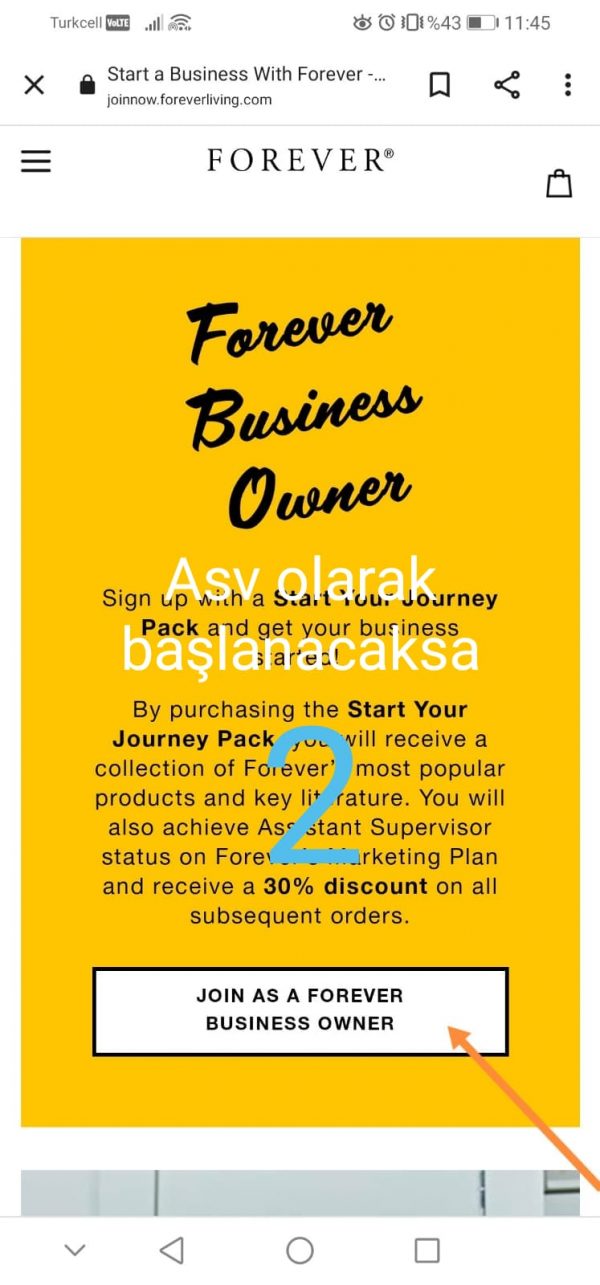600x1285 pixels.
Task: Go back using the system back button
Action: (x=172, y=1250)
